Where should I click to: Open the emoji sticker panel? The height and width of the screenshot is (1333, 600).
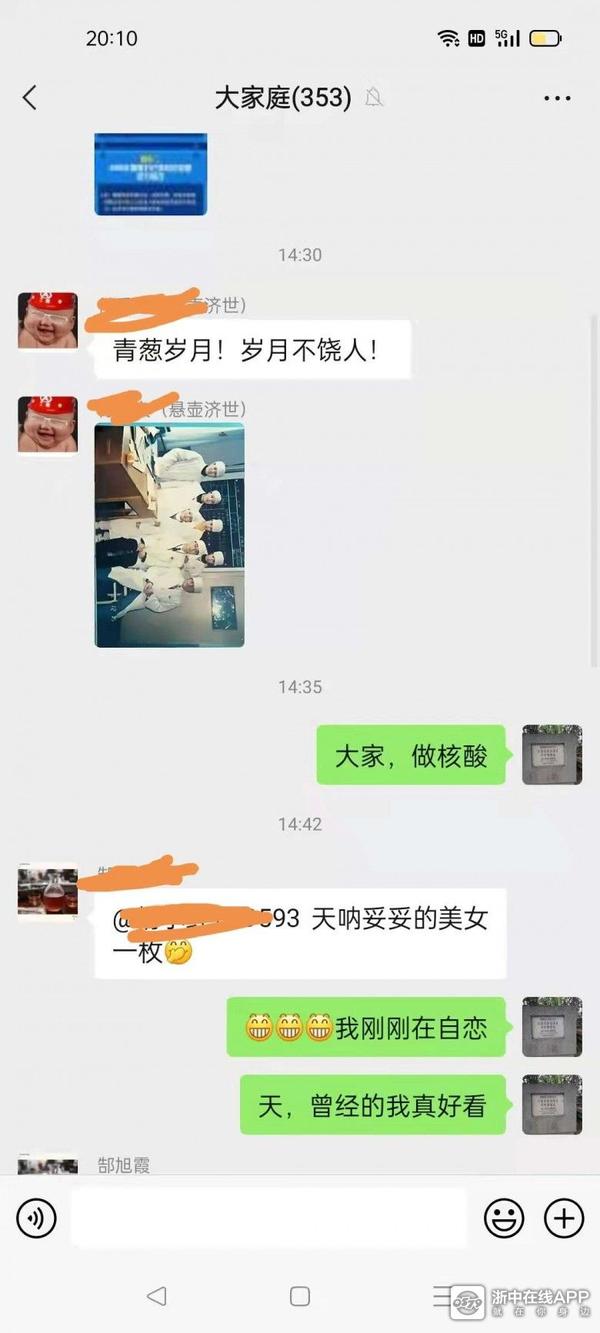(504, 1218)
